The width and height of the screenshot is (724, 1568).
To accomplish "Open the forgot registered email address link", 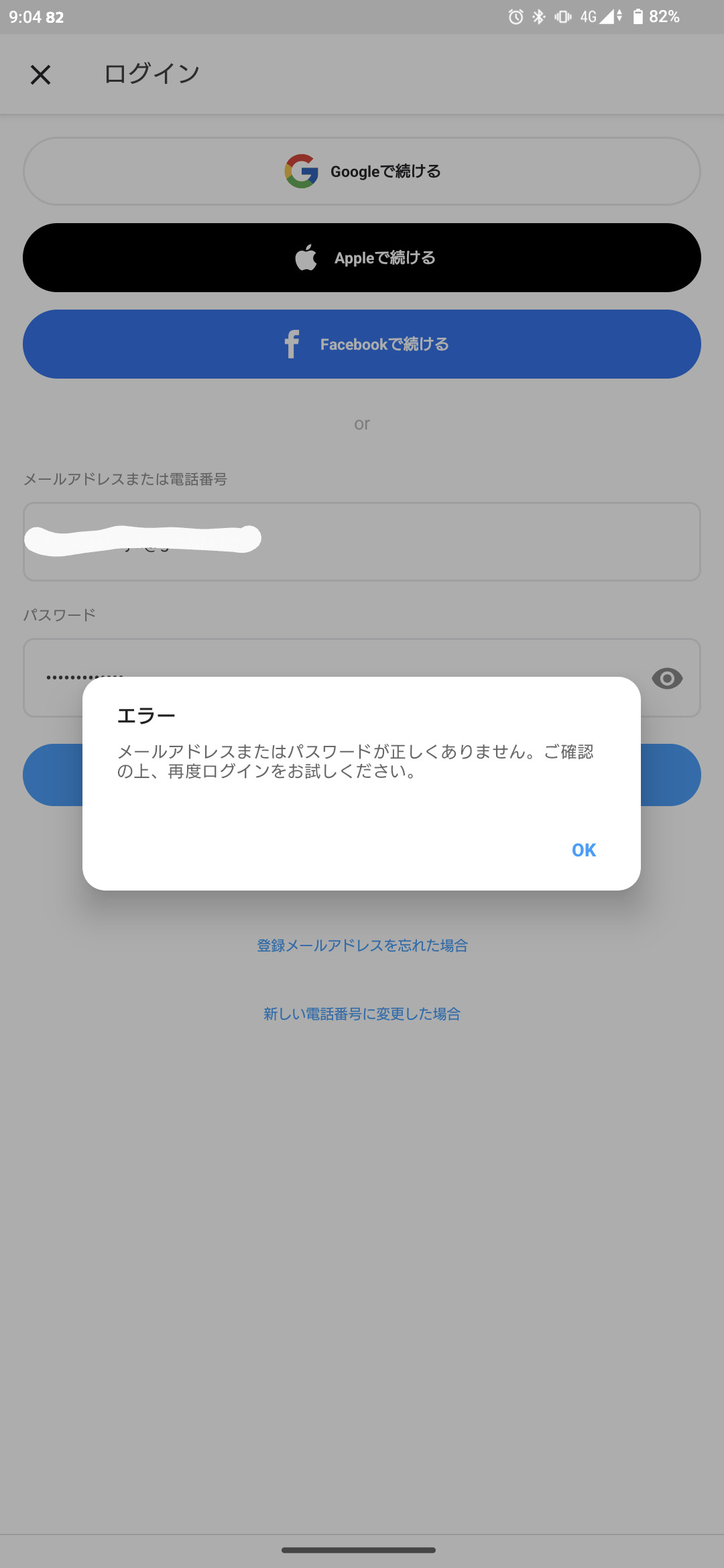I will pos(362,945).
